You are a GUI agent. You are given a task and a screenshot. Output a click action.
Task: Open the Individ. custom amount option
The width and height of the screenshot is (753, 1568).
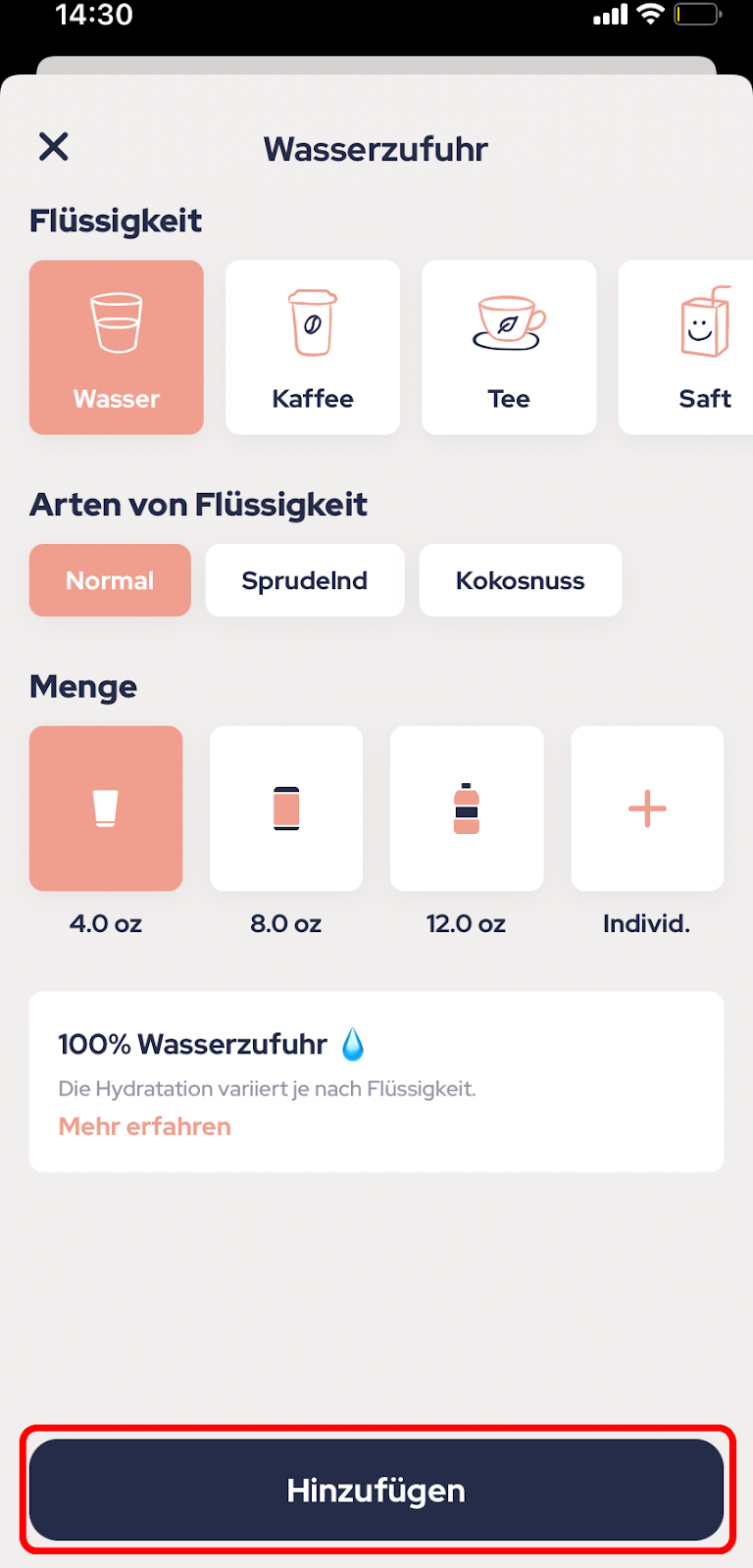tap(647, 808)
